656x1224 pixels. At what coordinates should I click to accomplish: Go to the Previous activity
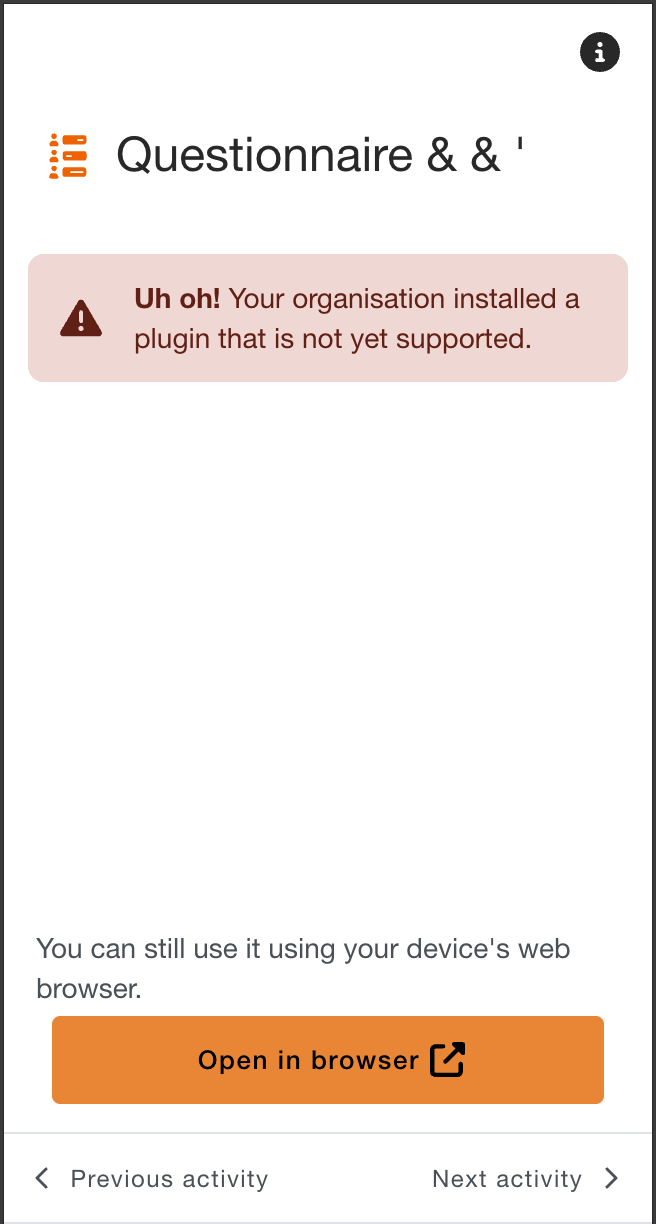151,1179
